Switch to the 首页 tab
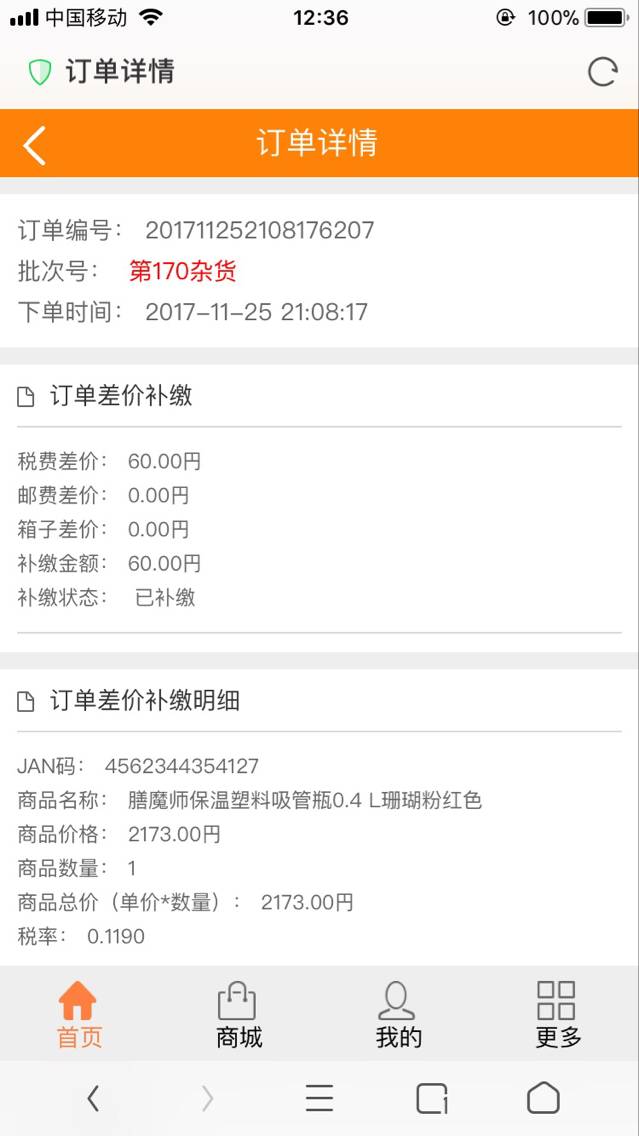Viewport: 639px width, 1136px height. (x=79, y=1014)
